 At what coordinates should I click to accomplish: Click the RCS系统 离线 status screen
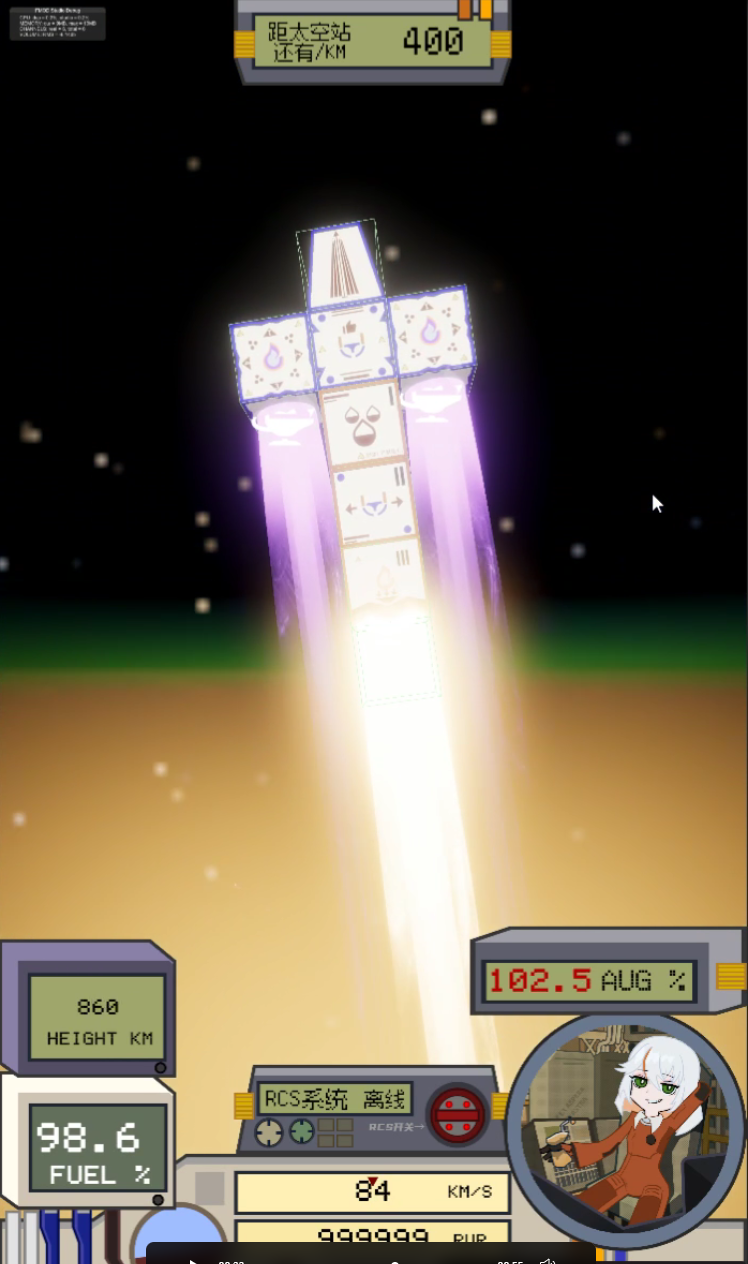(x=337, y=1098)
